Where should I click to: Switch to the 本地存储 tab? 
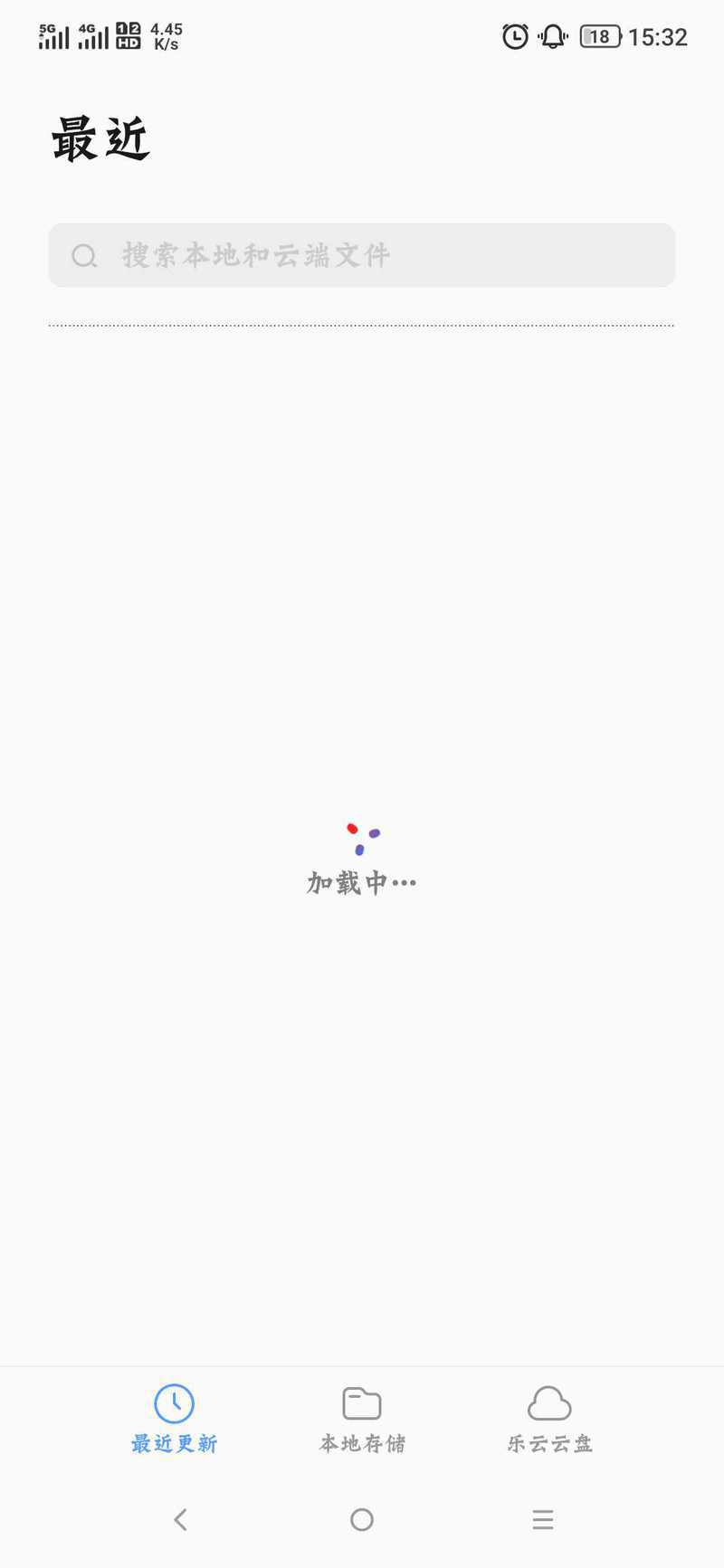point(362,1420)
